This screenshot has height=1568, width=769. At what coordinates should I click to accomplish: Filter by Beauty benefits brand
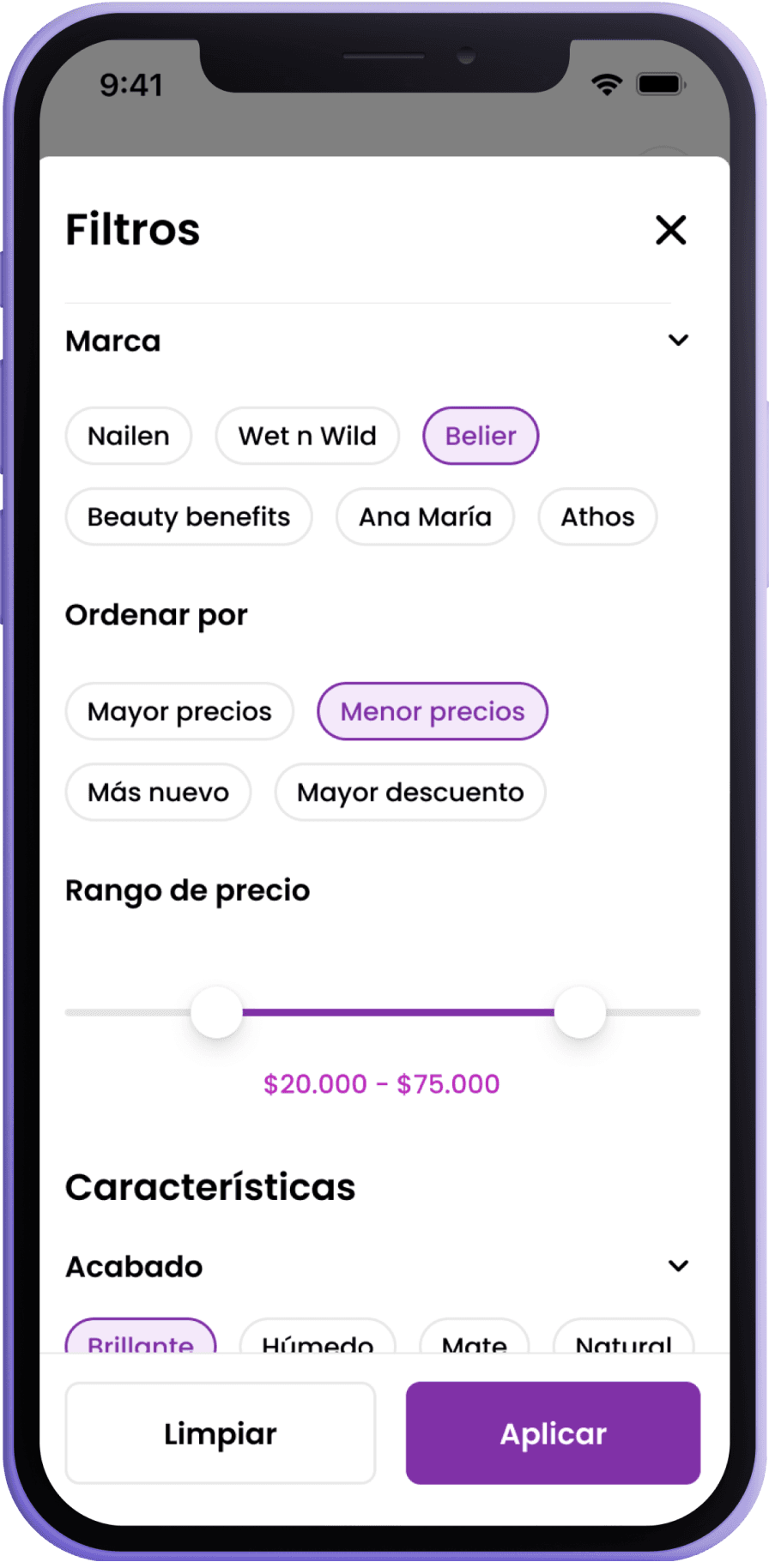click(x=189, y=516)
